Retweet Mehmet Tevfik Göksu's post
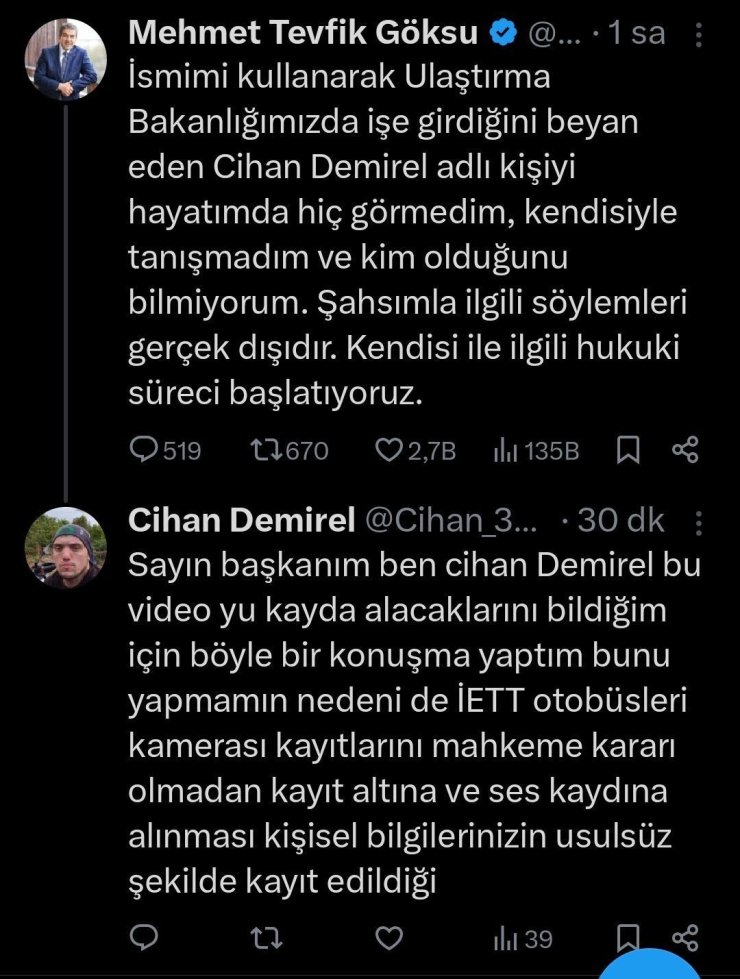740x979 pixels. [266, 451]
